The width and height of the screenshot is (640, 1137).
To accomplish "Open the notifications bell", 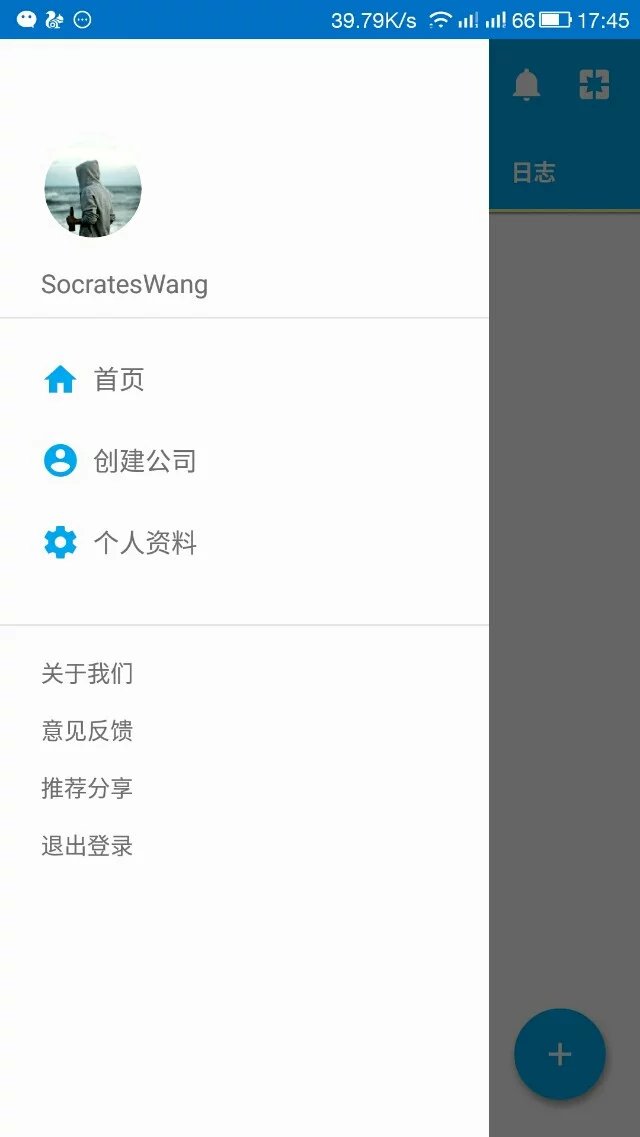I will (x=526, y=85).
